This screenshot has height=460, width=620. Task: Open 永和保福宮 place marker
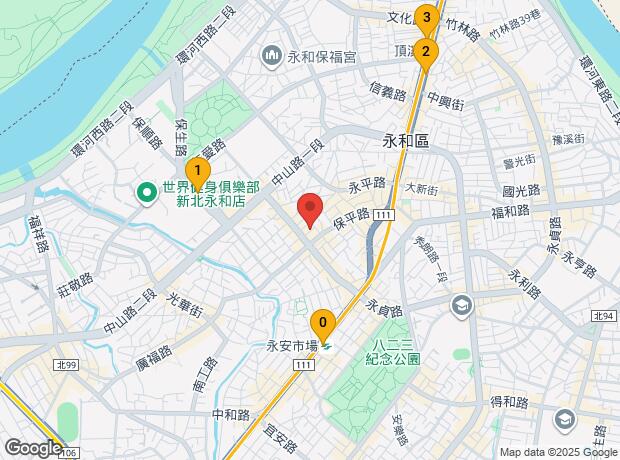(x=271, y=54)
